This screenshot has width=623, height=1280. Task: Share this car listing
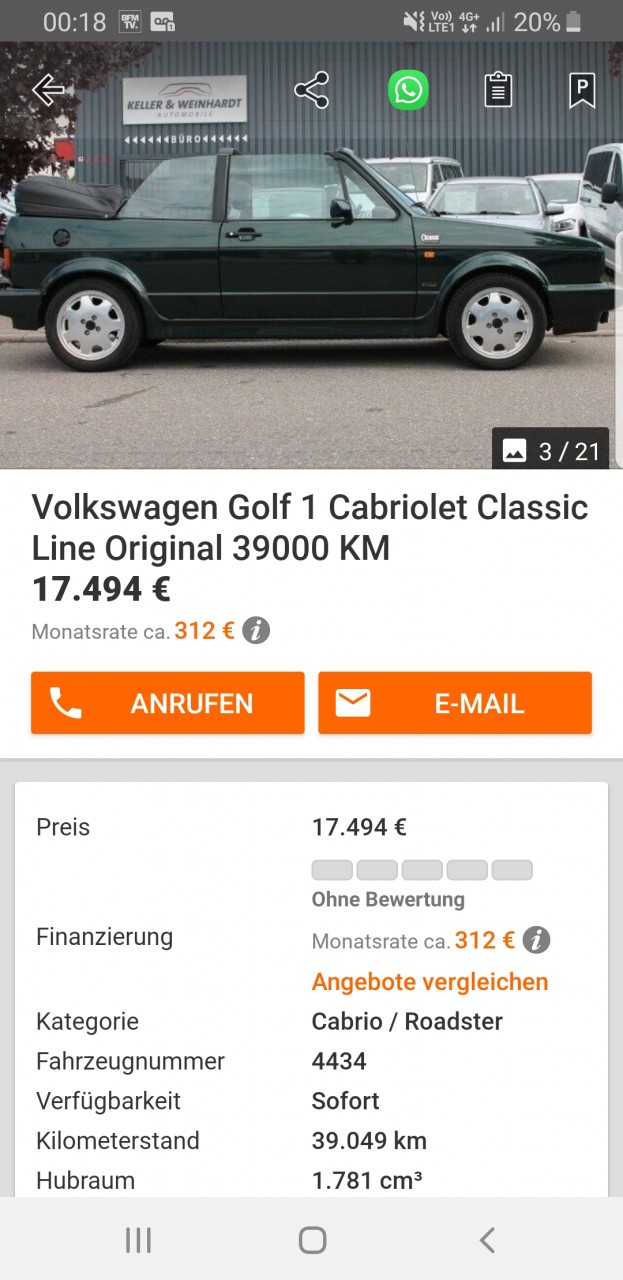point(311,90)
